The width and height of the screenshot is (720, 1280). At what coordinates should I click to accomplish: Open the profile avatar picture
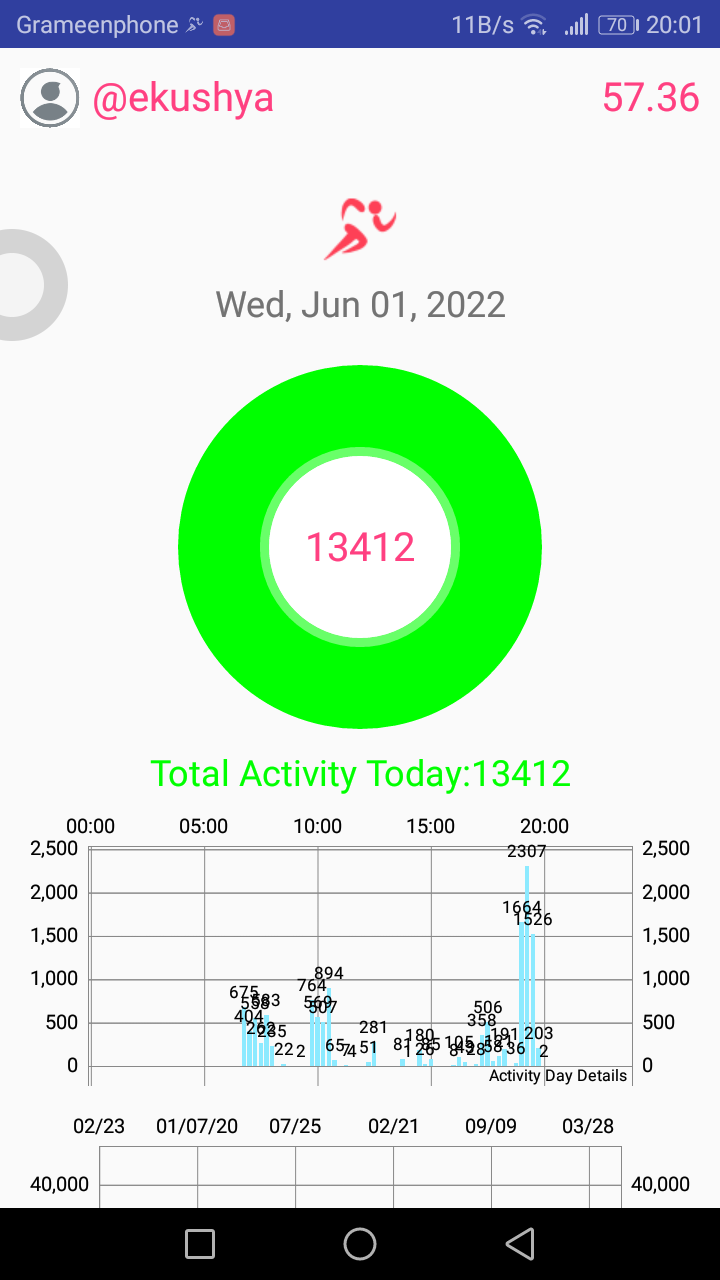[49, 98]
